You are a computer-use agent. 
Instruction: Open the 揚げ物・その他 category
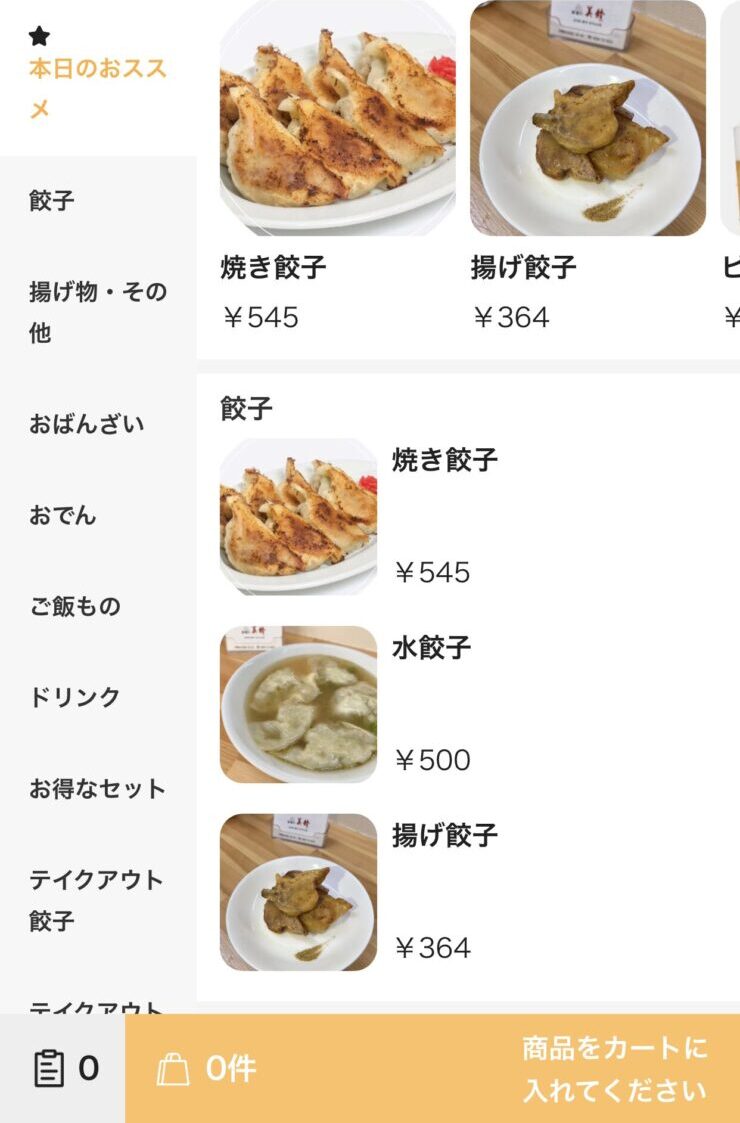(98, 312)
